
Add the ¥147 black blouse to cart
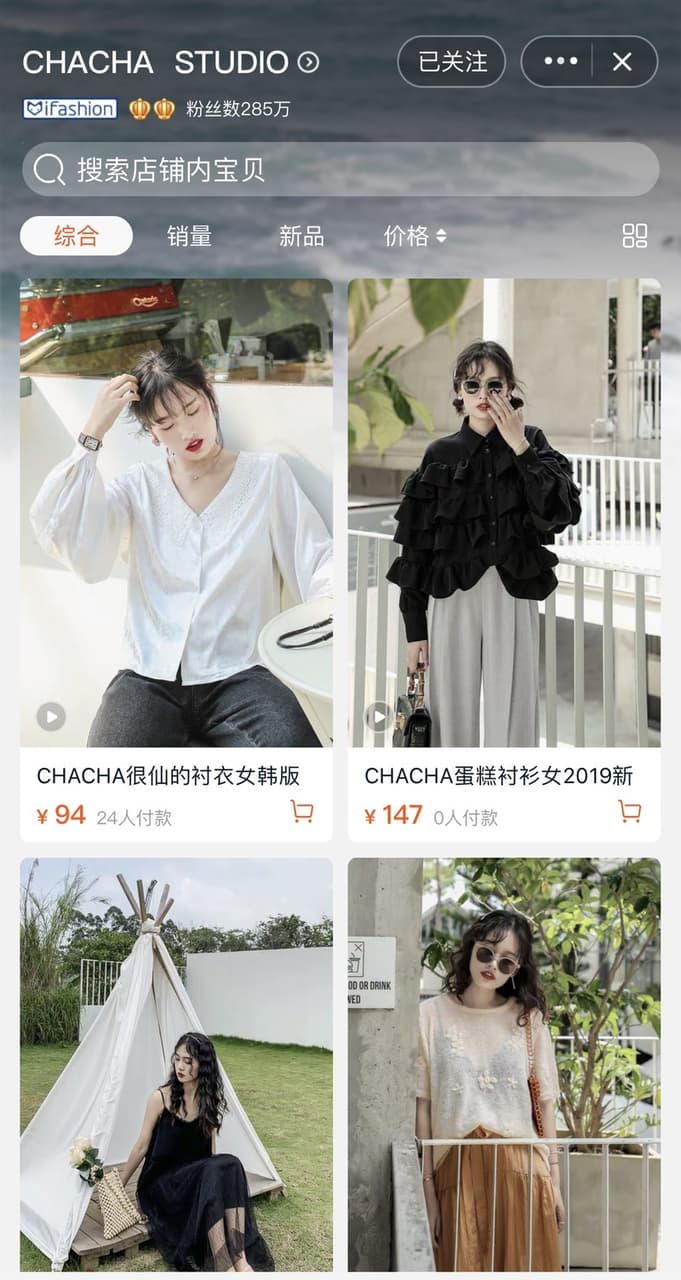(x=630, y=811)
